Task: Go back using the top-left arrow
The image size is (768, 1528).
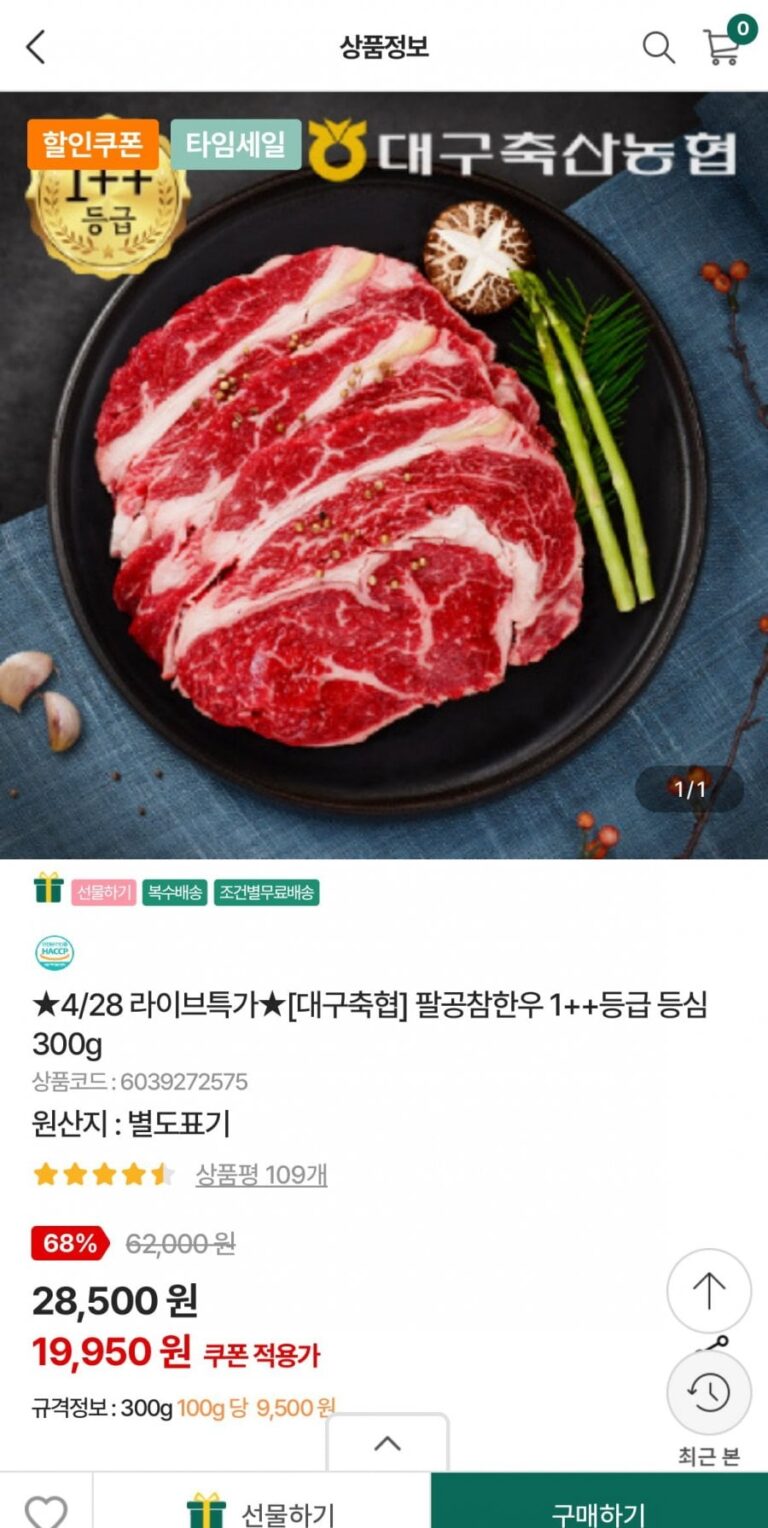Action: point(36,47)
